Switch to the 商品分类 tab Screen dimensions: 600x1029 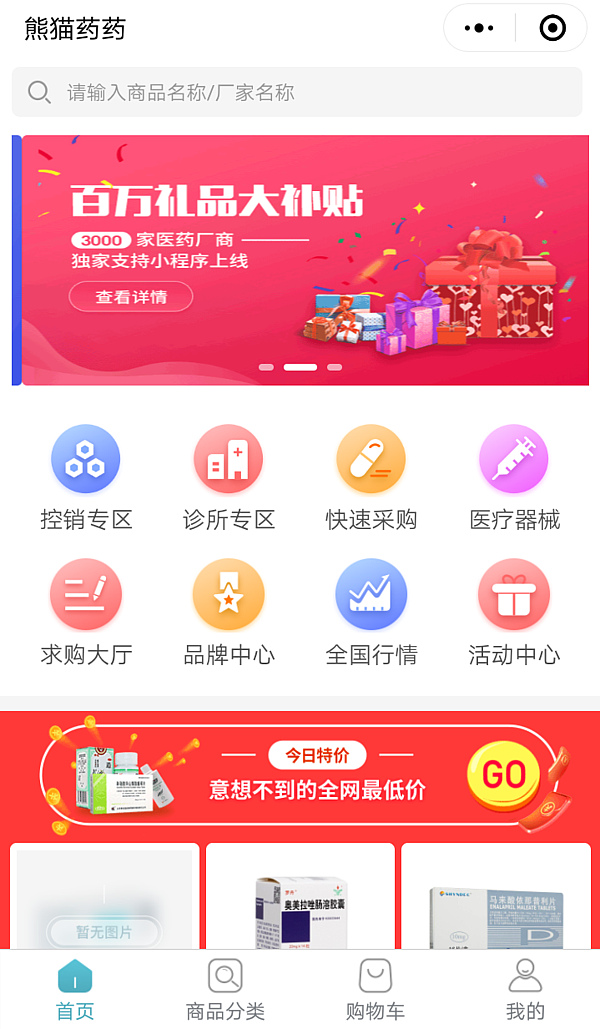[x=225, y=989]
